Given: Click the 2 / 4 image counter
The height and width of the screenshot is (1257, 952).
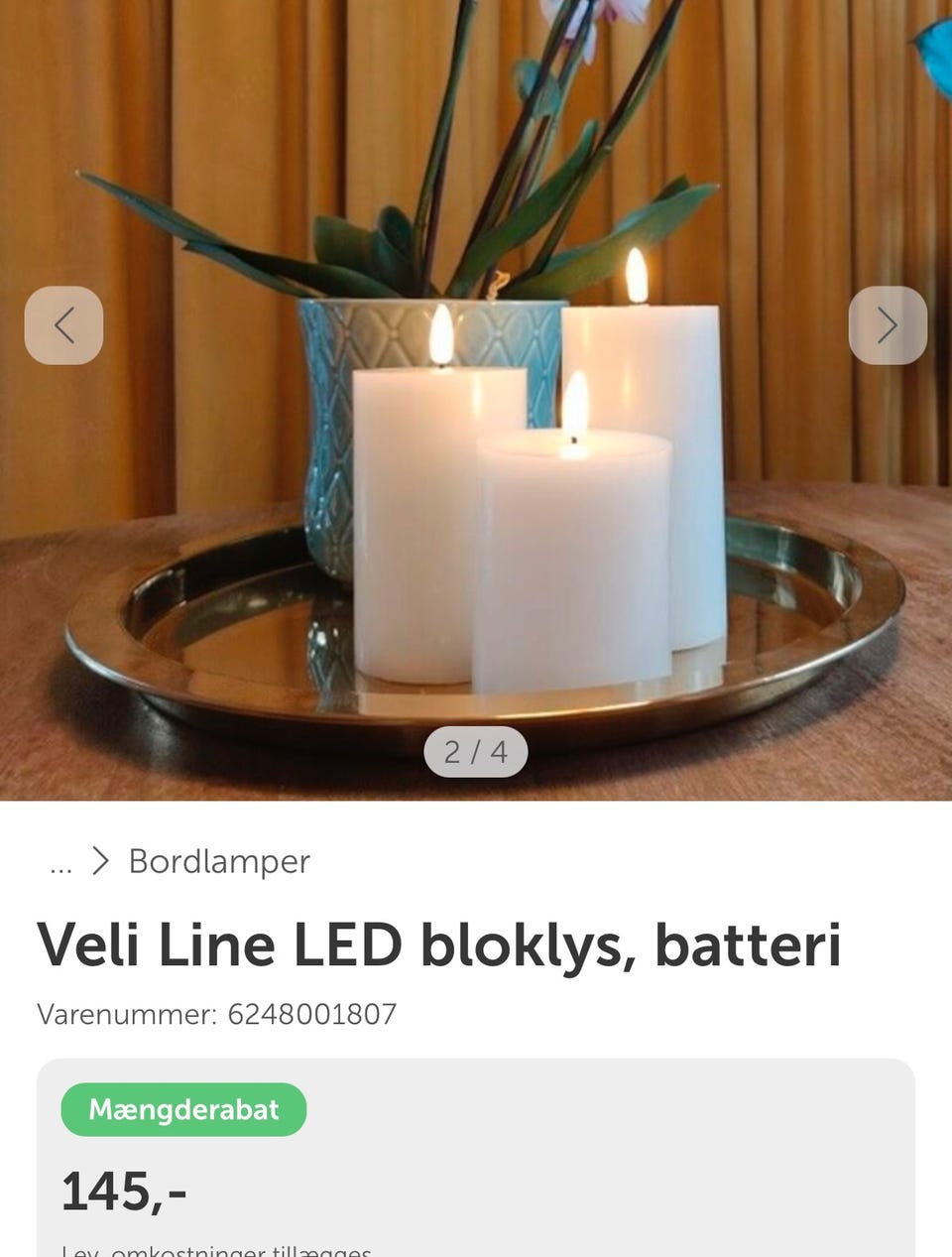Looking at the screenshot, I should (476, 751).
